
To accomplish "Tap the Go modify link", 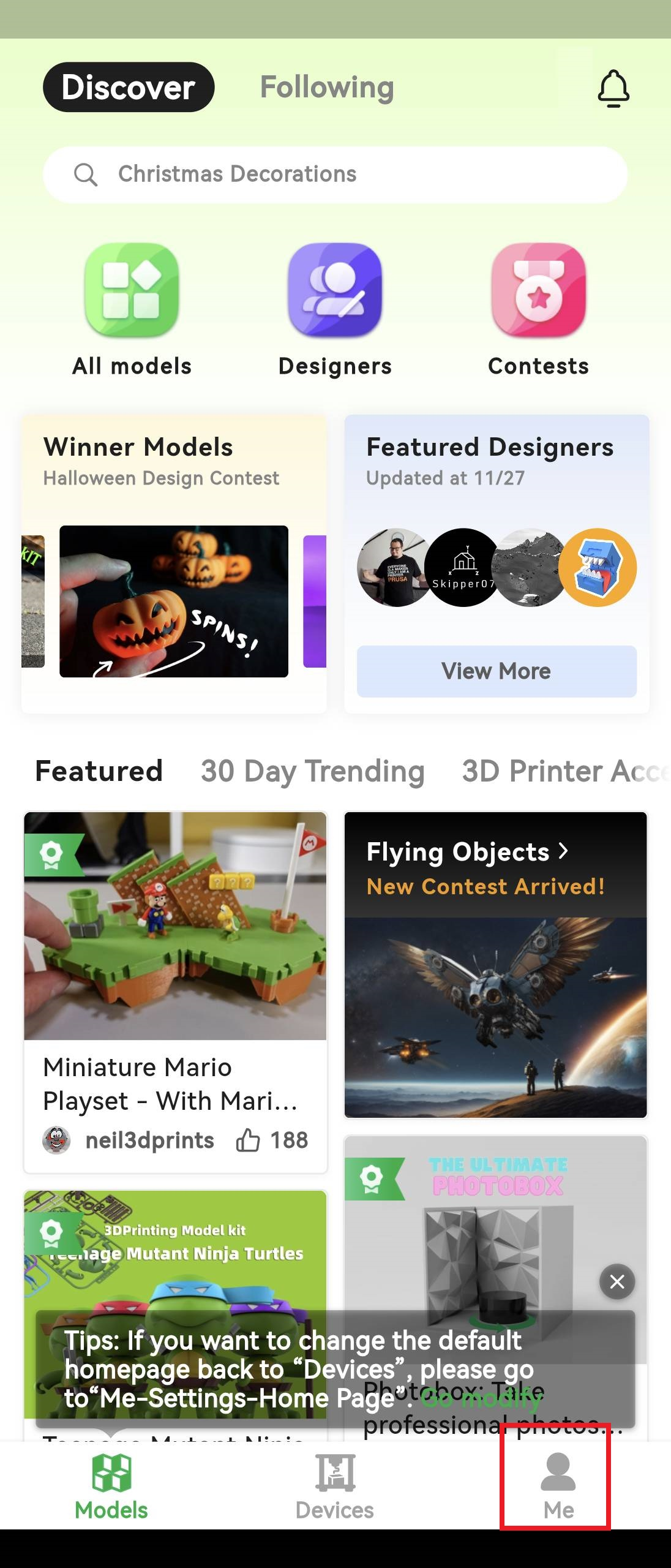I will coord(481,1399).
